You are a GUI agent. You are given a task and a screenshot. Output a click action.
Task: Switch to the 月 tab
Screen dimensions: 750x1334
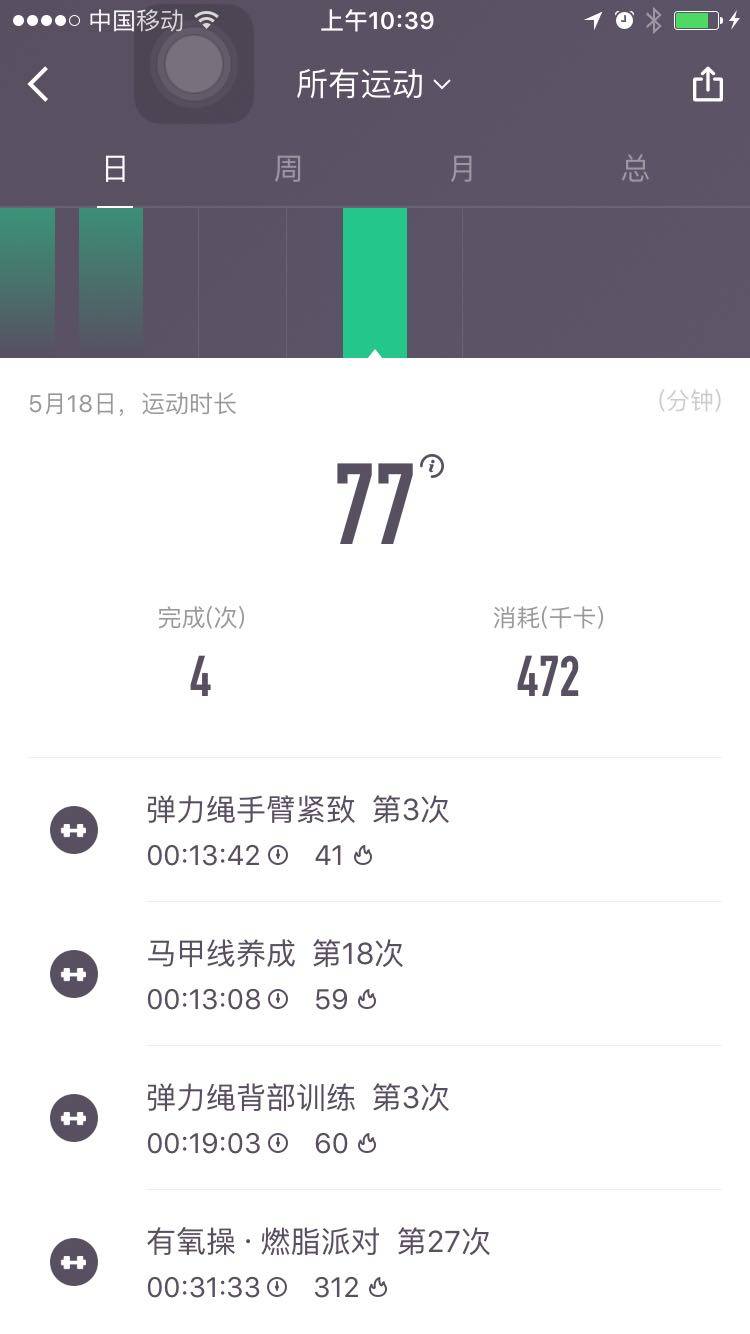(x=461, y=169)
